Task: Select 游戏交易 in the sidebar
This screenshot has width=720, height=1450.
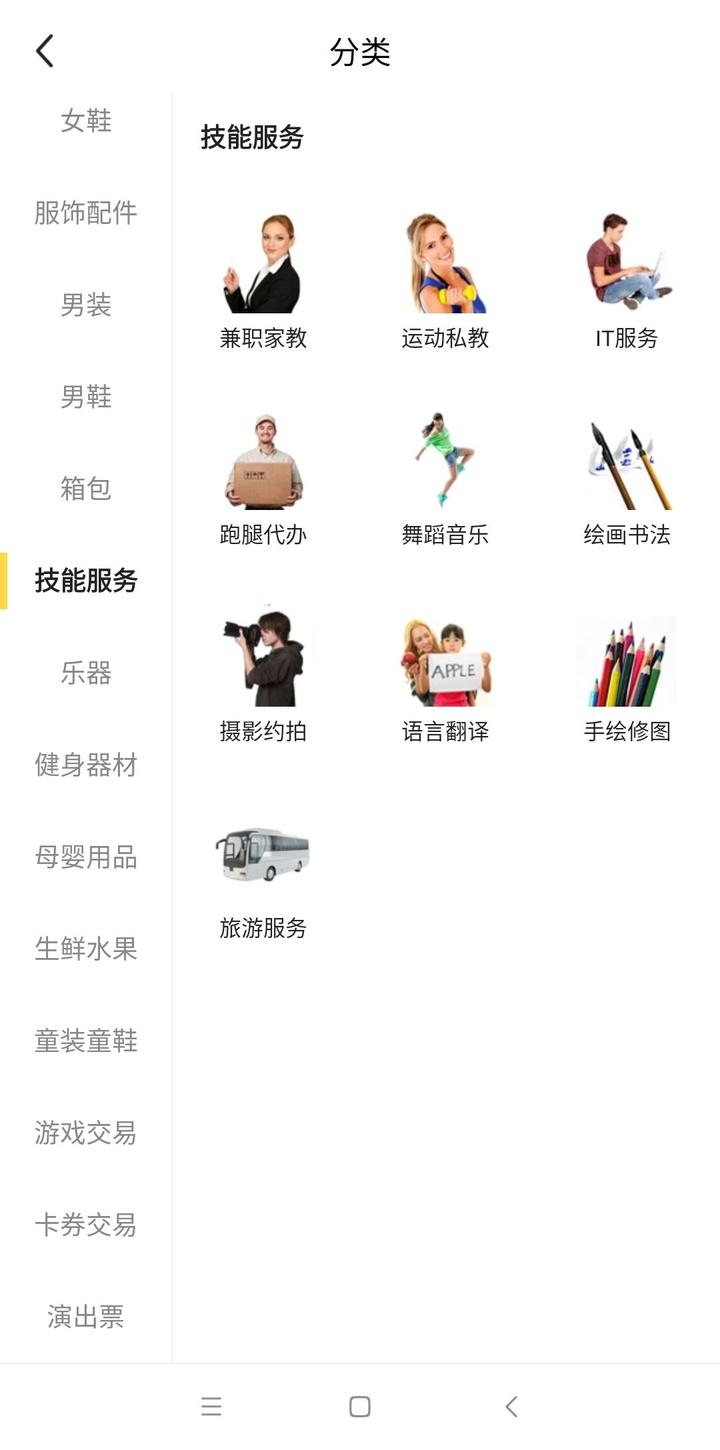Action: point(86,1133)
